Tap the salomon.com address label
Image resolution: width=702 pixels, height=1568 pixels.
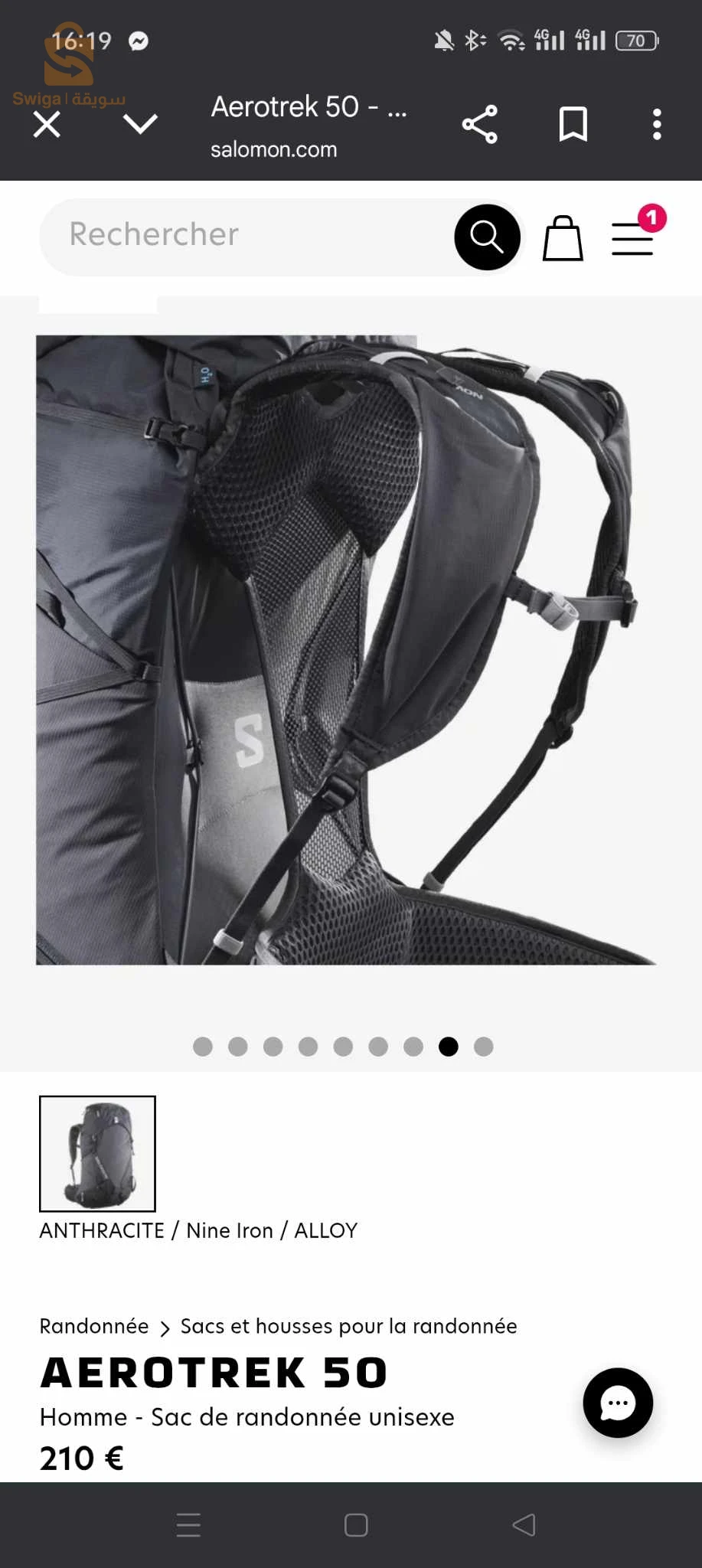click(x=274, y=149)
